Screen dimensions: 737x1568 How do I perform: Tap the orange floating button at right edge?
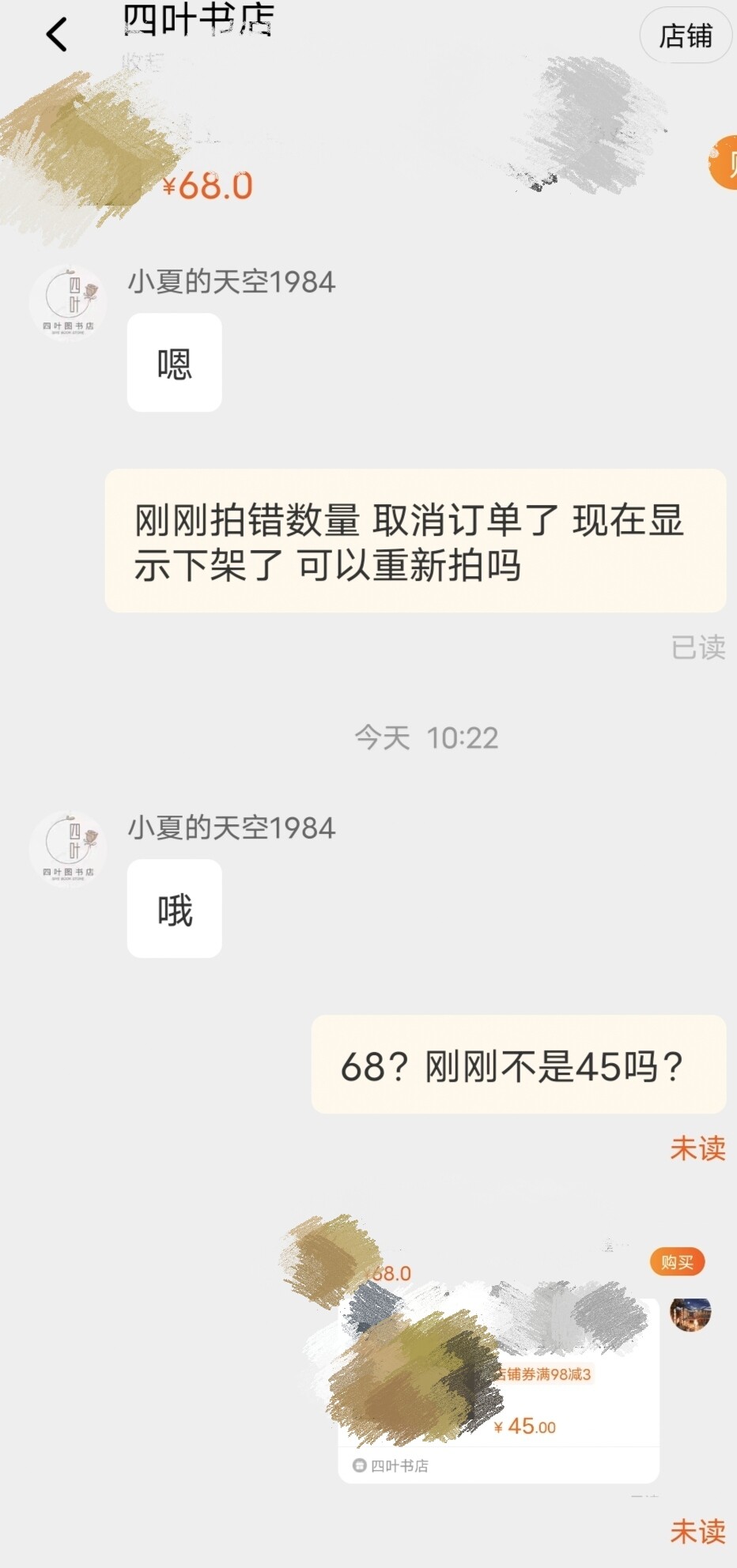724,163
